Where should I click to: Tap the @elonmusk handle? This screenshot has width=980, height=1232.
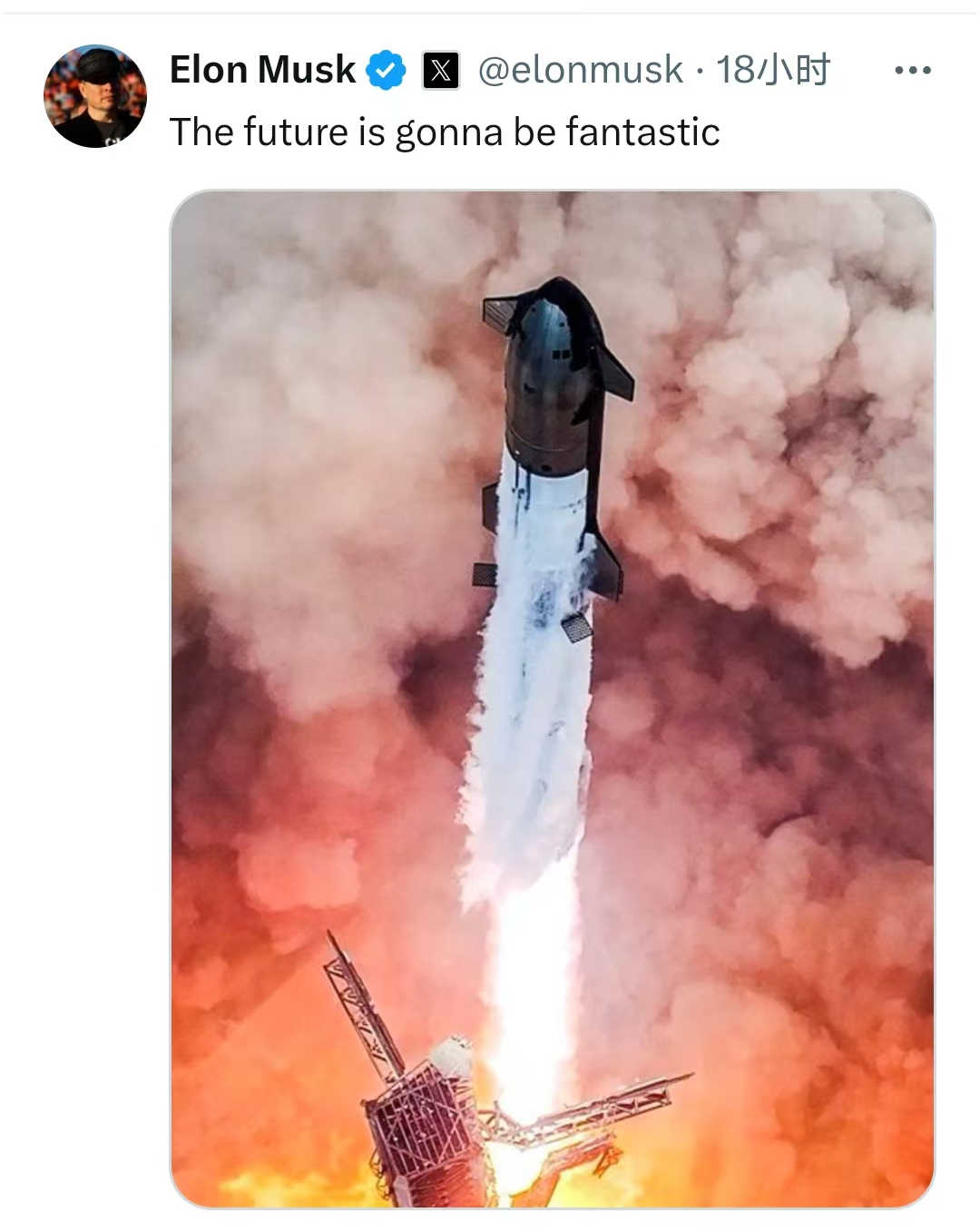(580, 70)
